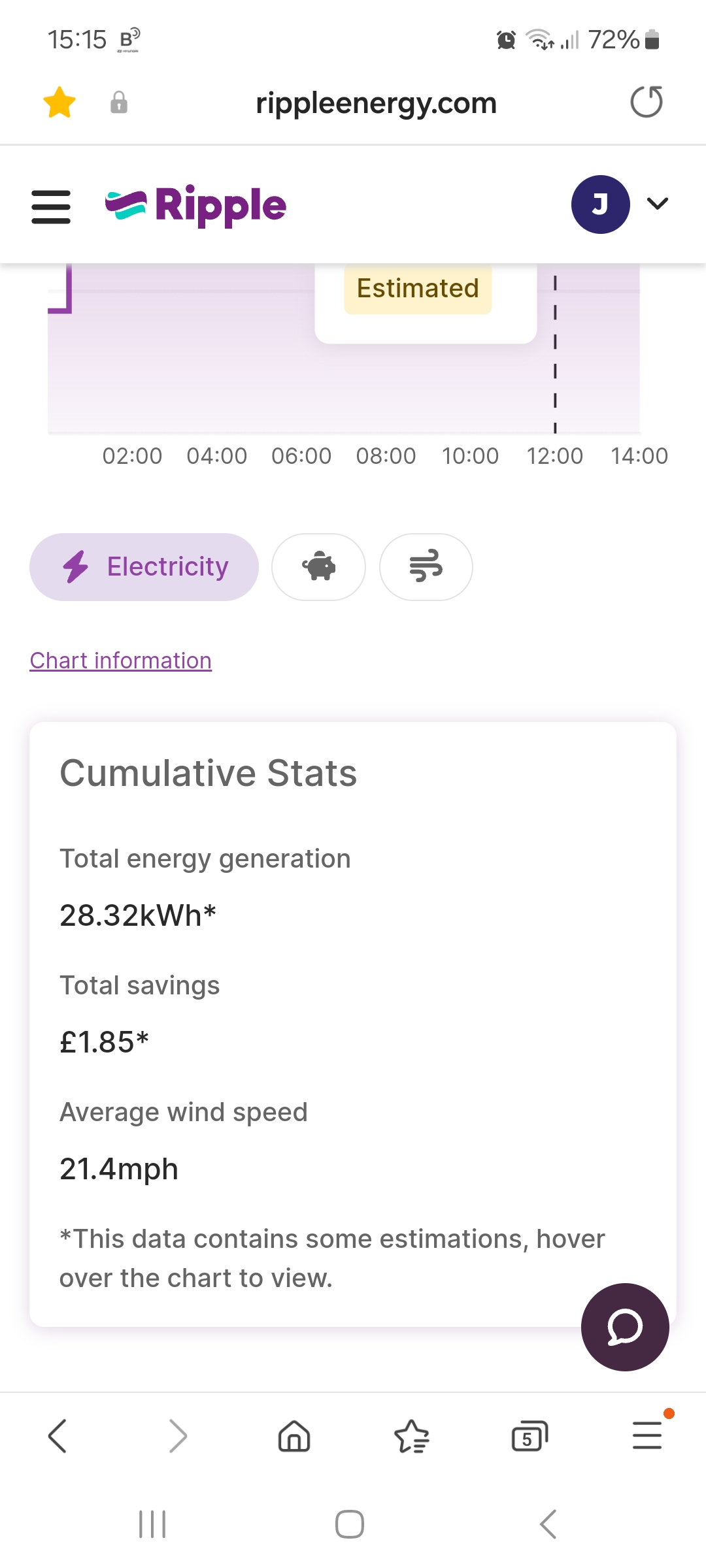The height and width of the screenshot is (1568, 706).
Task: Go back to the previous page
Action: coord(58,1436)
